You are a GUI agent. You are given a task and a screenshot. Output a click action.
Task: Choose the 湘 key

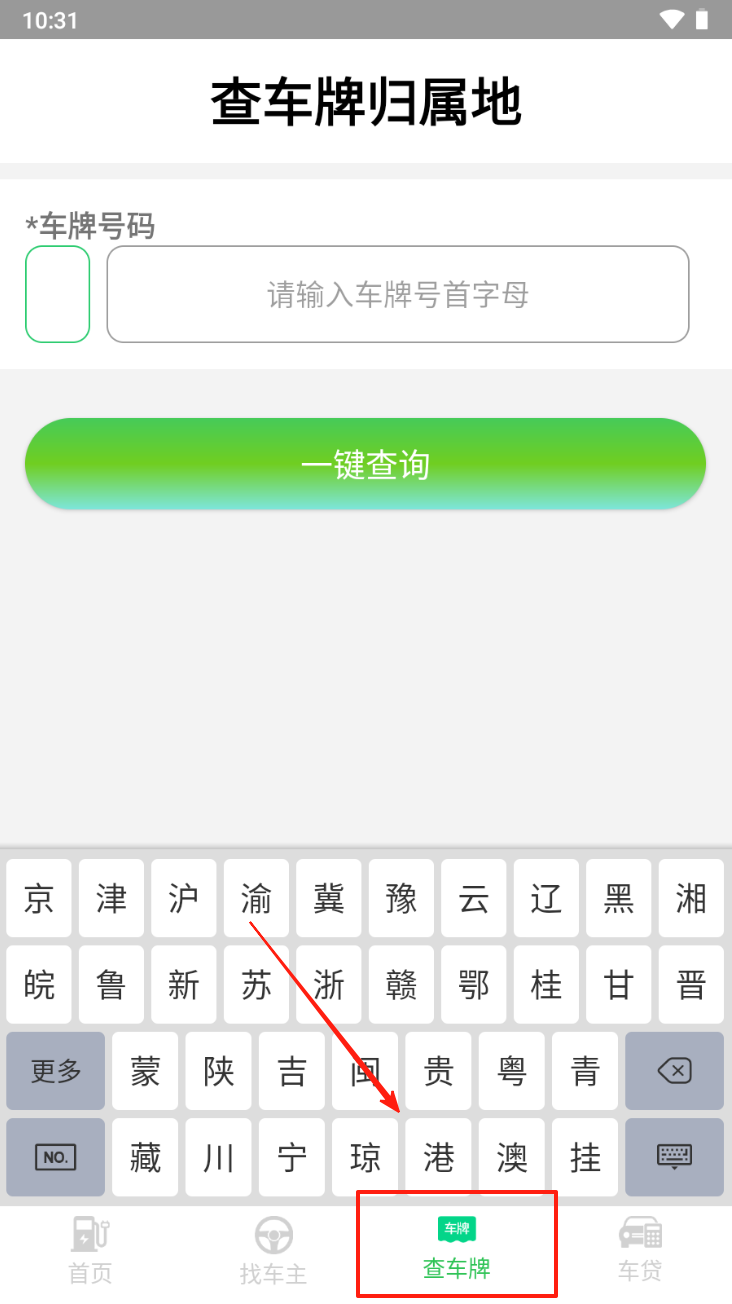click(x=691, y=898)
